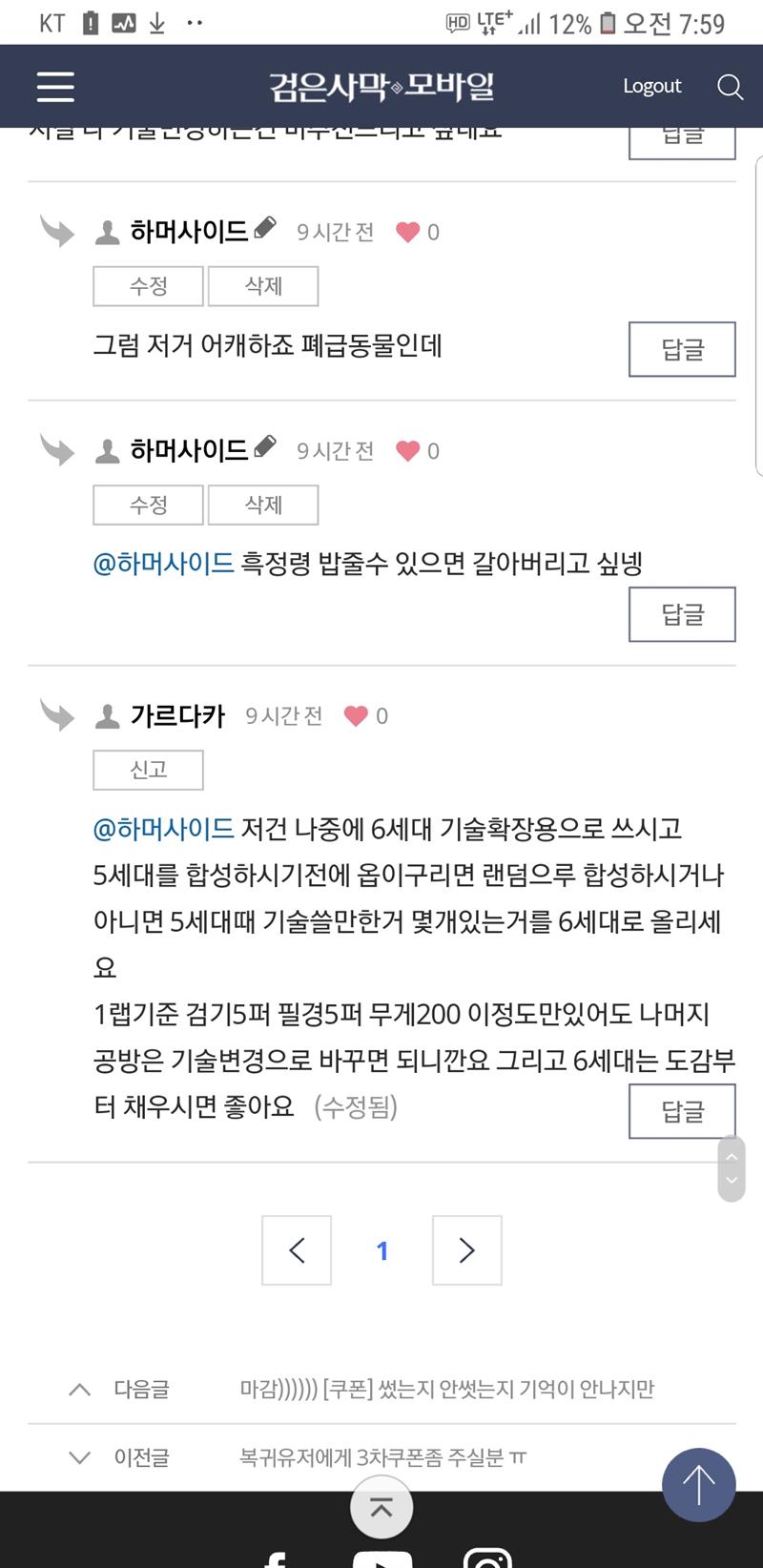Open the search magnifier icon
The width and height of the screenshot is (763, 1568).
point(730,87)
